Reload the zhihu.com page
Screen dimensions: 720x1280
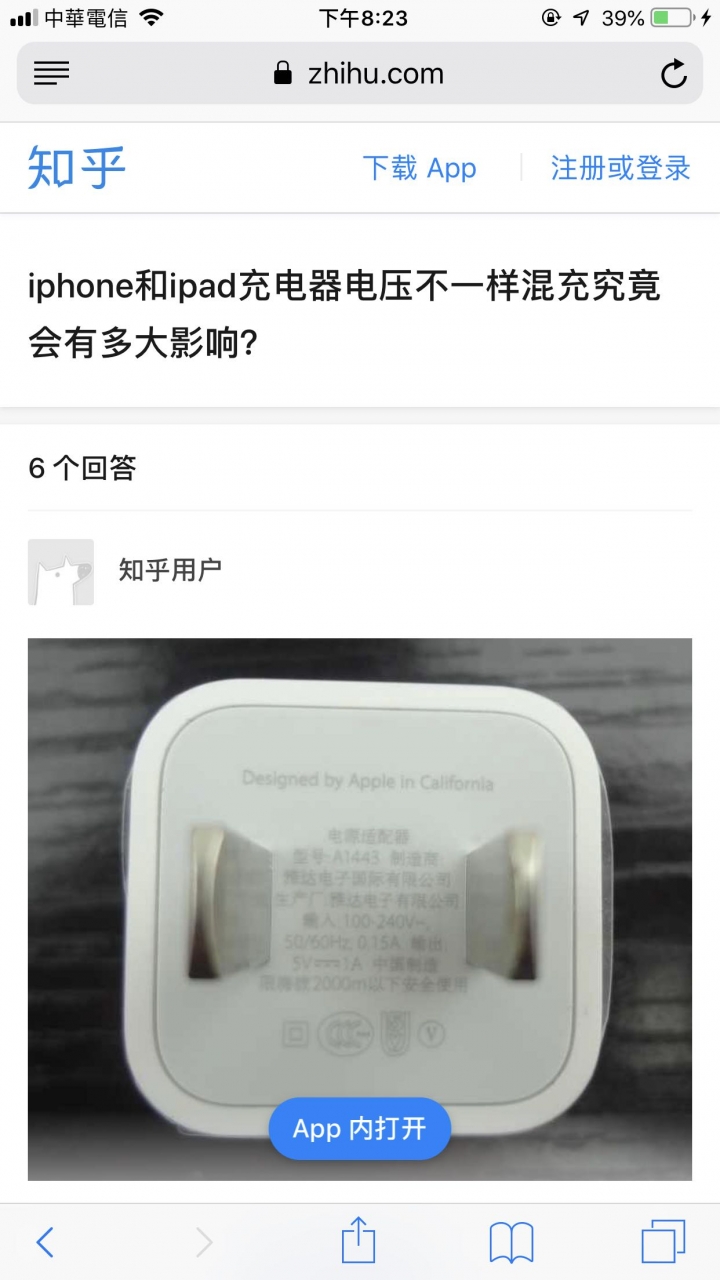(673, 73)
